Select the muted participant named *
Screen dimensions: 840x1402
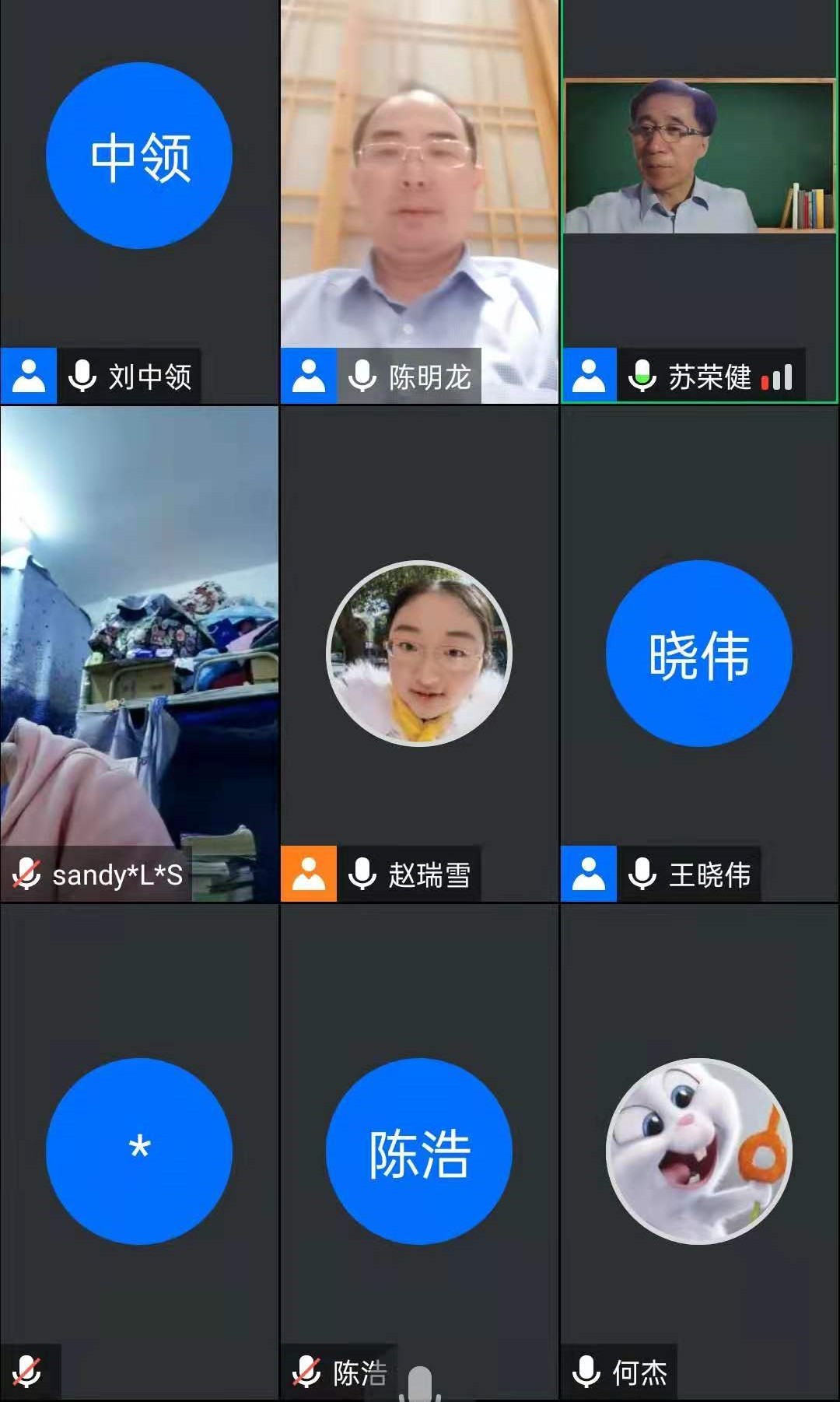[x=139, y=1150]
